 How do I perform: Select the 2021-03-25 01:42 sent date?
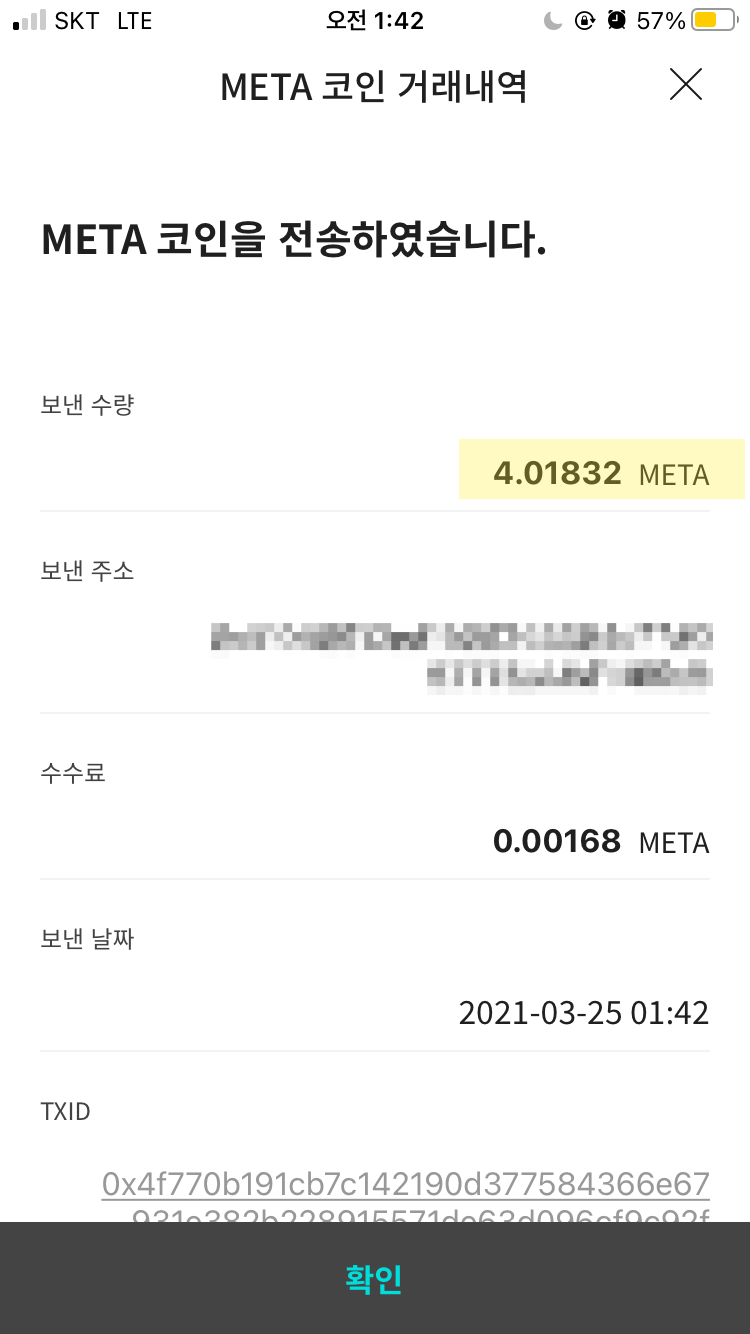pyautogui.click(x=583, y=1013)
